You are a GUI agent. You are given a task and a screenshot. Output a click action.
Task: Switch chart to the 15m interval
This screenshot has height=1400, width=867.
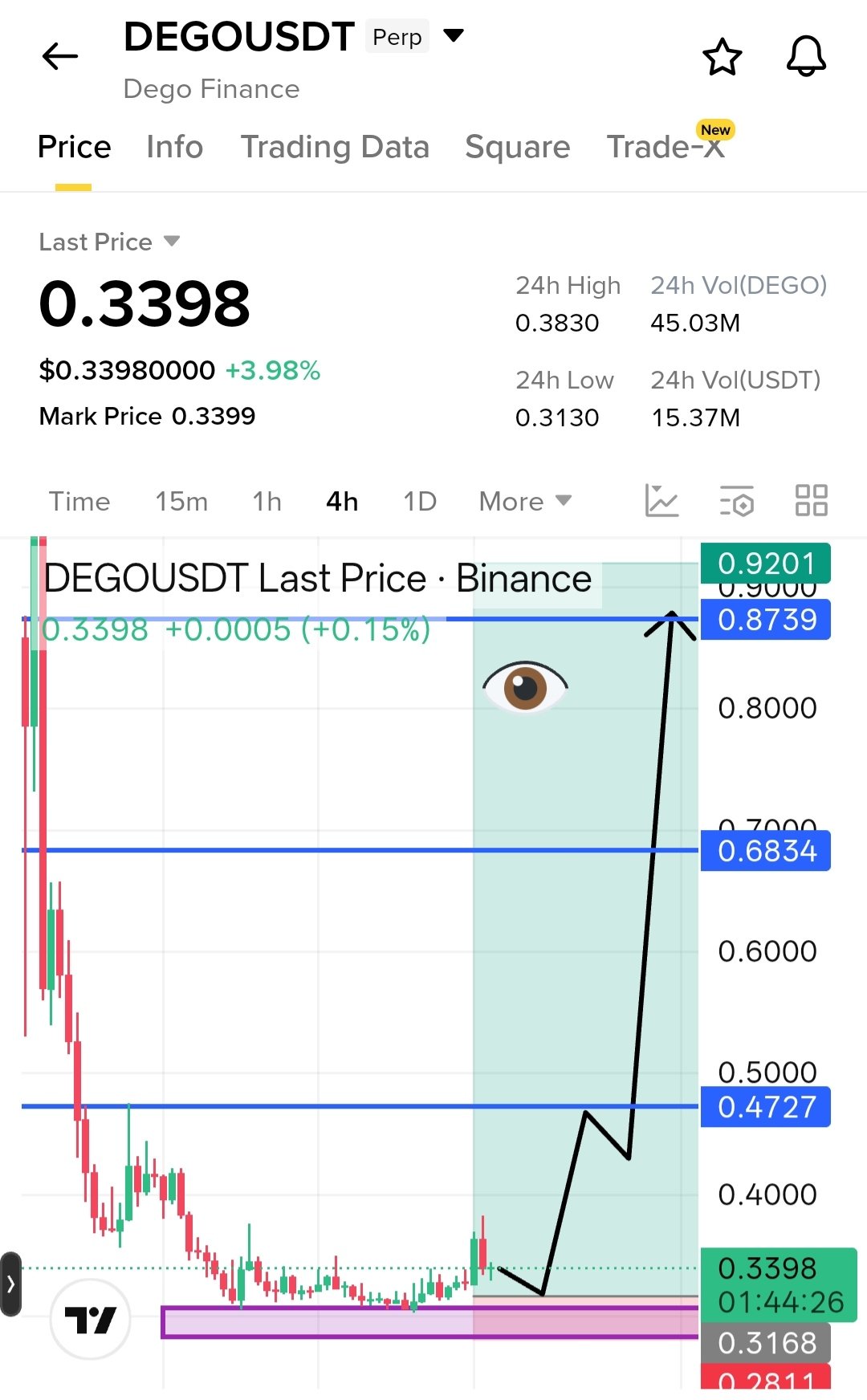(x=181, y=502)
